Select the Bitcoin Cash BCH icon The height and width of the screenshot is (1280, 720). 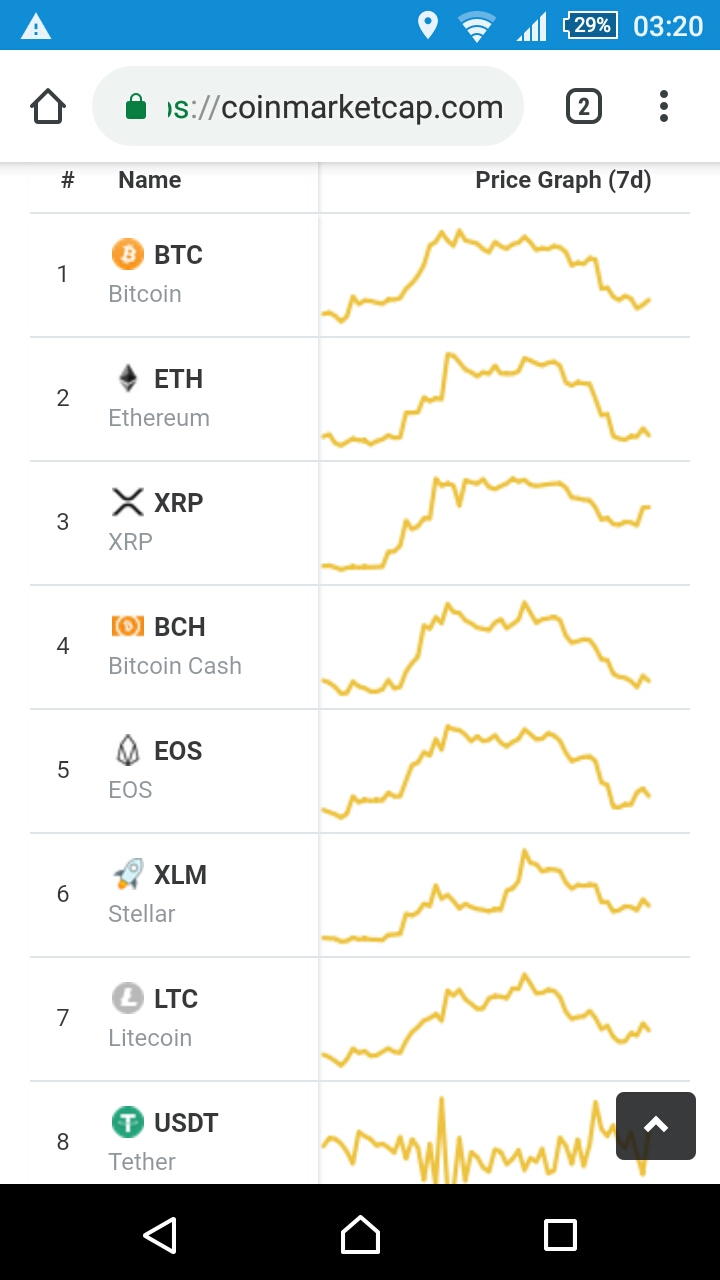click(x=127, y=626)
